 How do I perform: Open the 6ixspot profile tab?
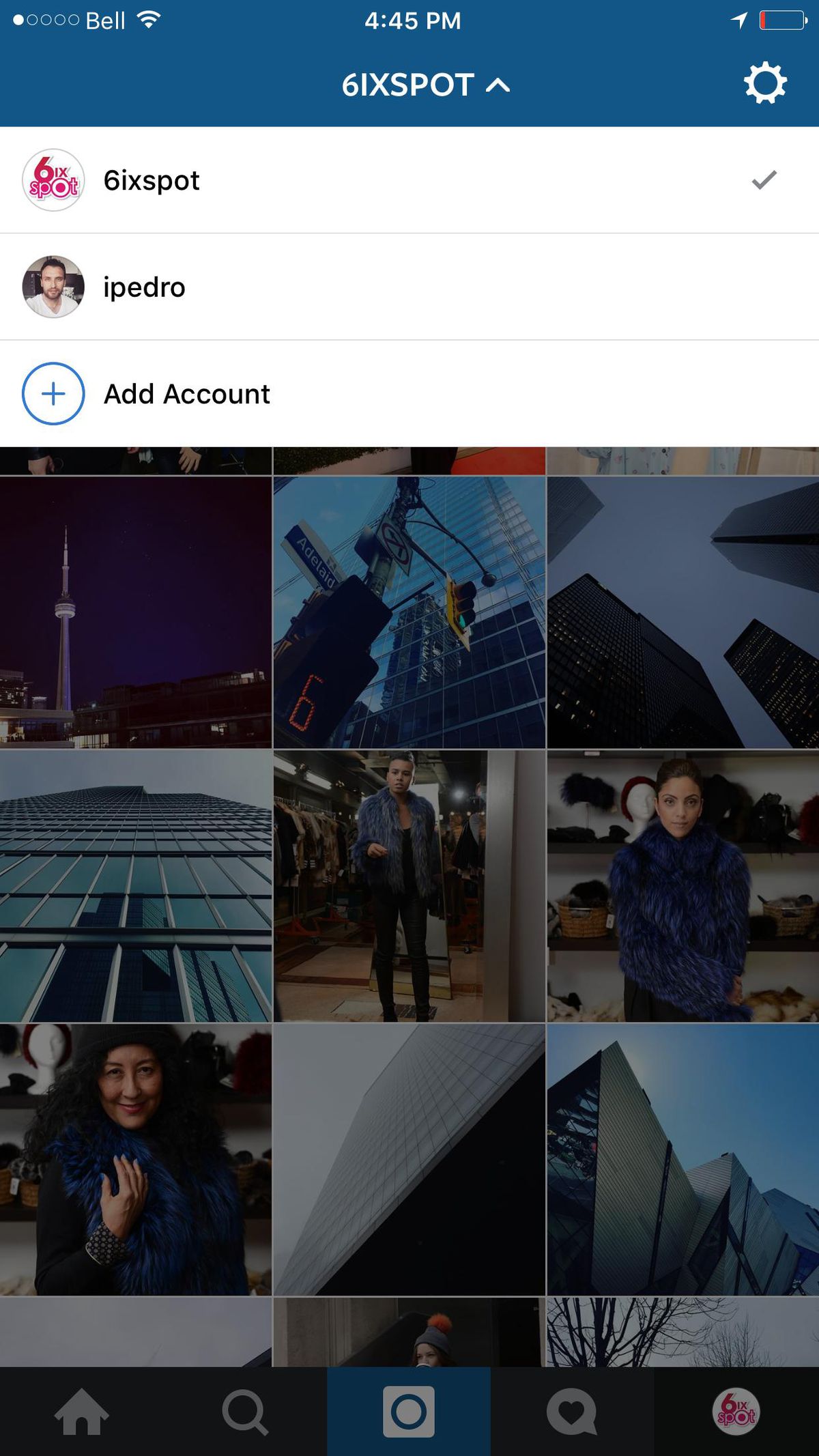pos(736,1412)
